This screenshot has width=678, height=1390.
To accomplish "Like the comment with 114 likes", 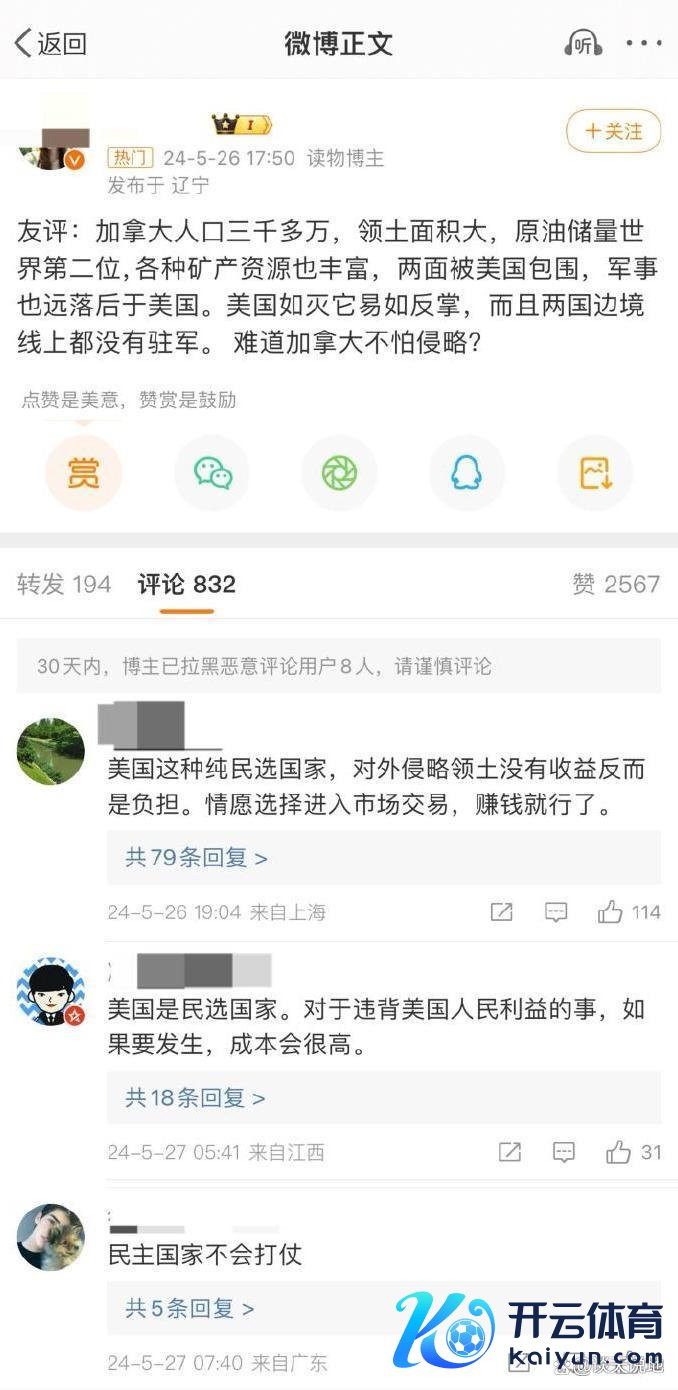I will (x=610, y=912).
